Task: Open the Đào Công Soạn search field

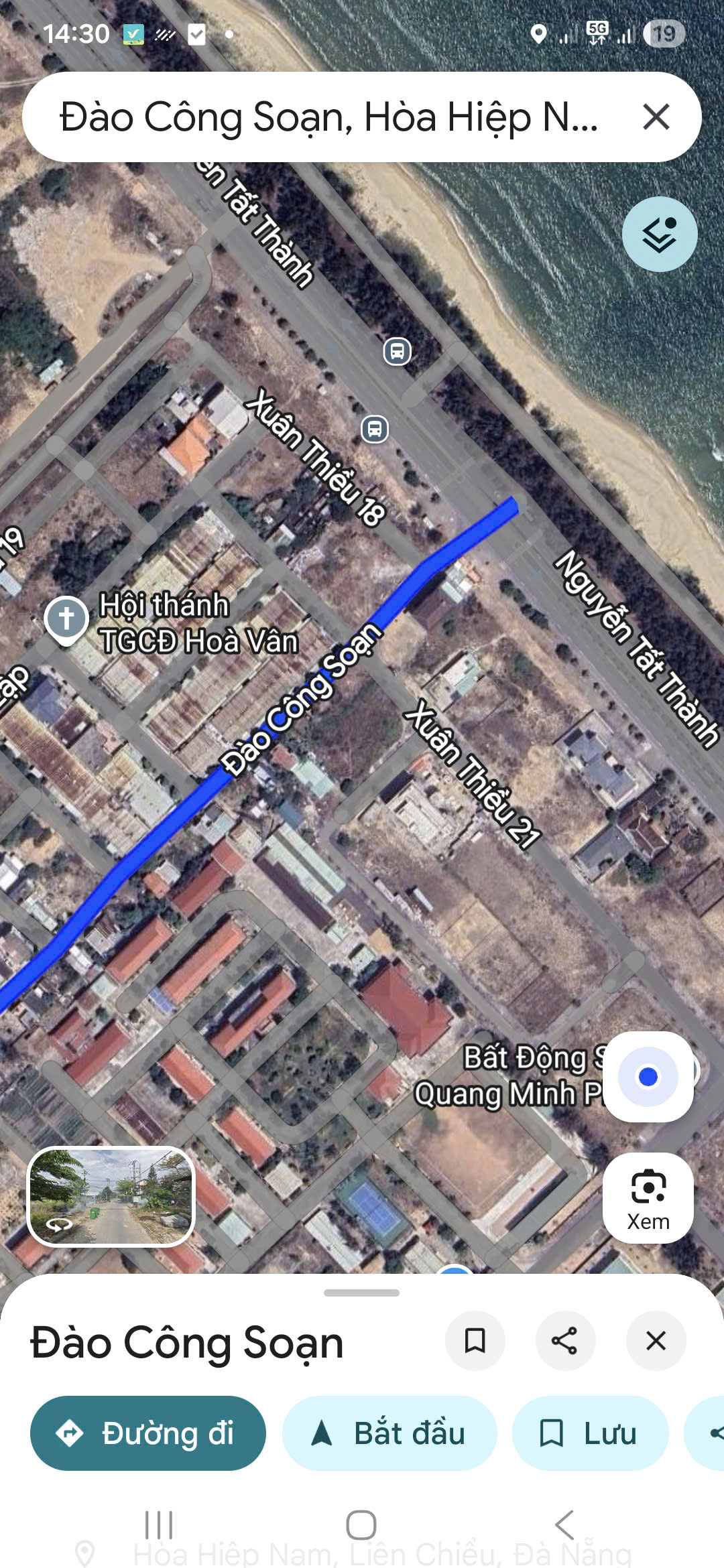Action: [328, 117]
